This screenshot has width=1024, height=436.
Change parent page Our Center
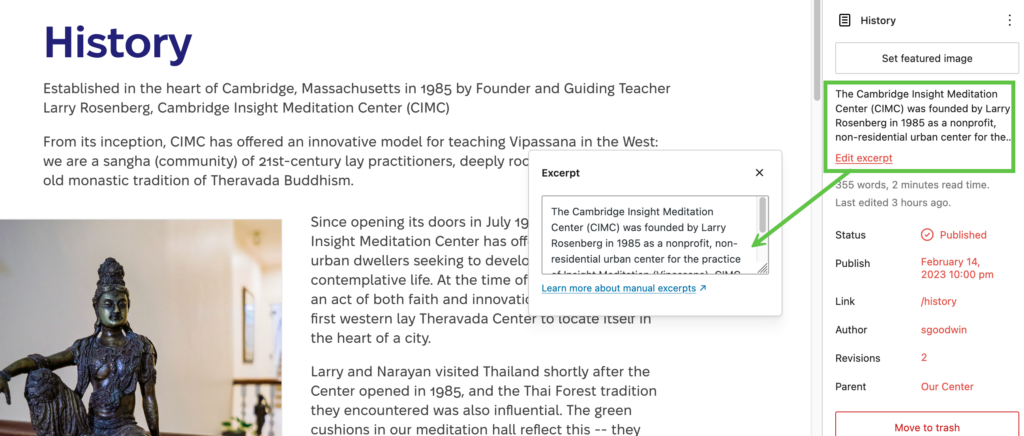click(947, 386)
